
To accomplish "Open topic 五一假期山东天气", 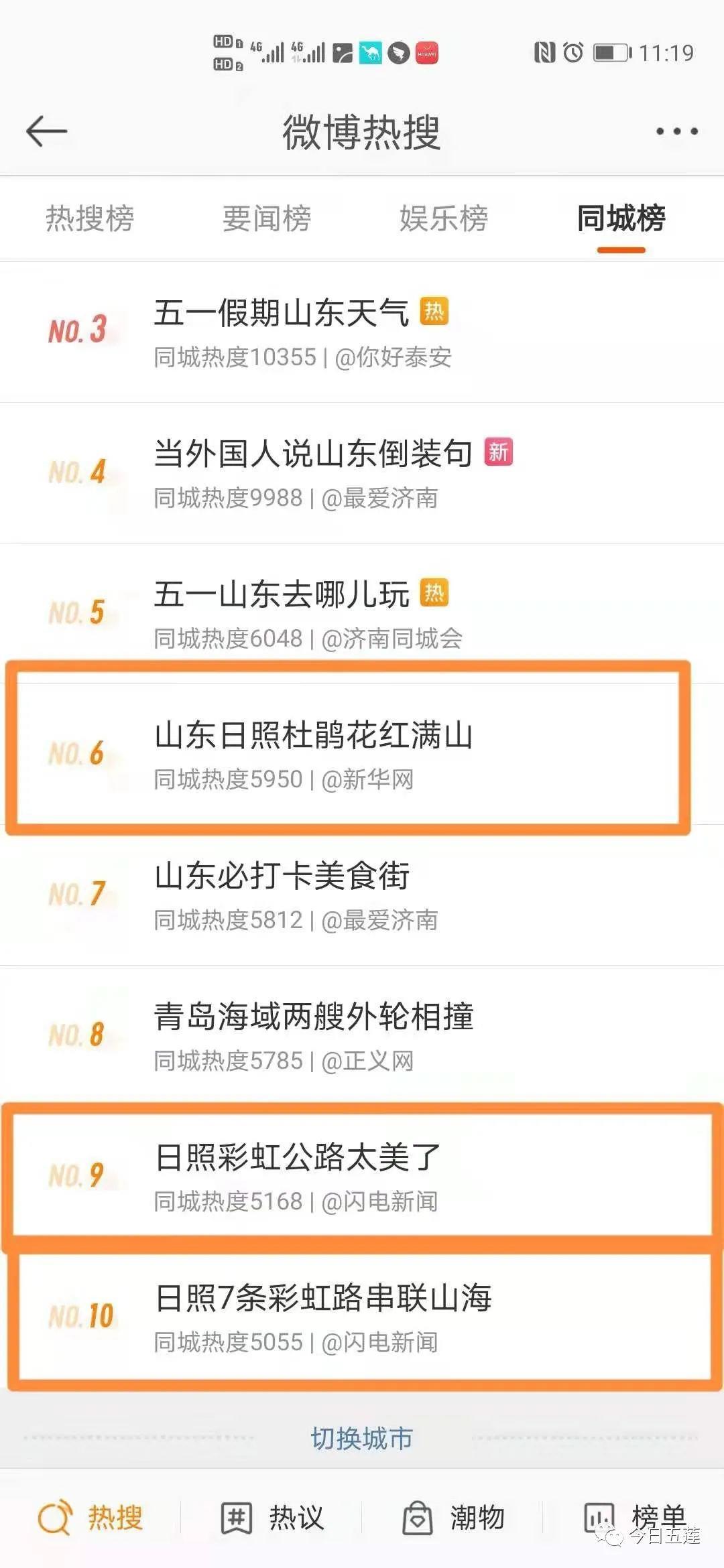I will tap(282, 313).
